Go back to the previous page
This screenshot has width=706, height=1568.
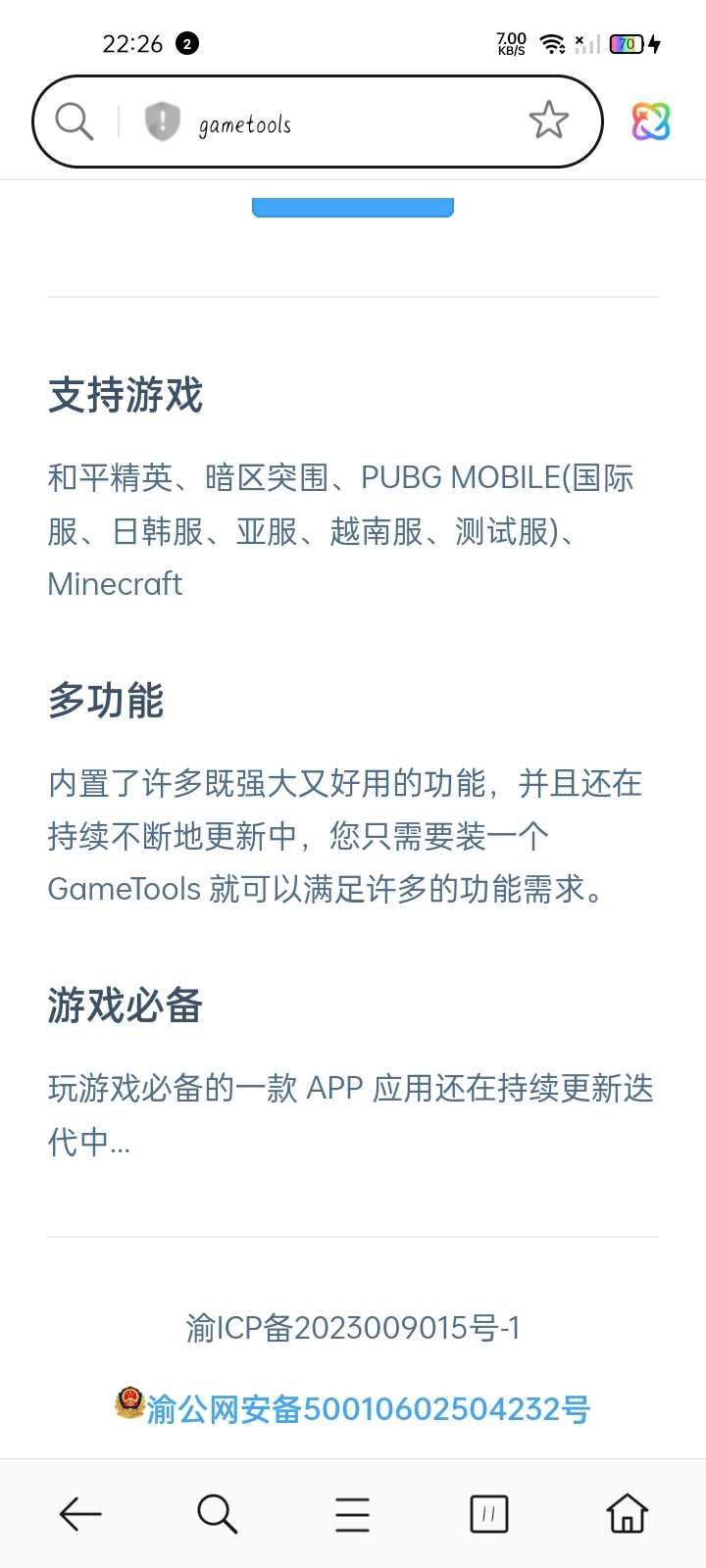(80, 1514)
